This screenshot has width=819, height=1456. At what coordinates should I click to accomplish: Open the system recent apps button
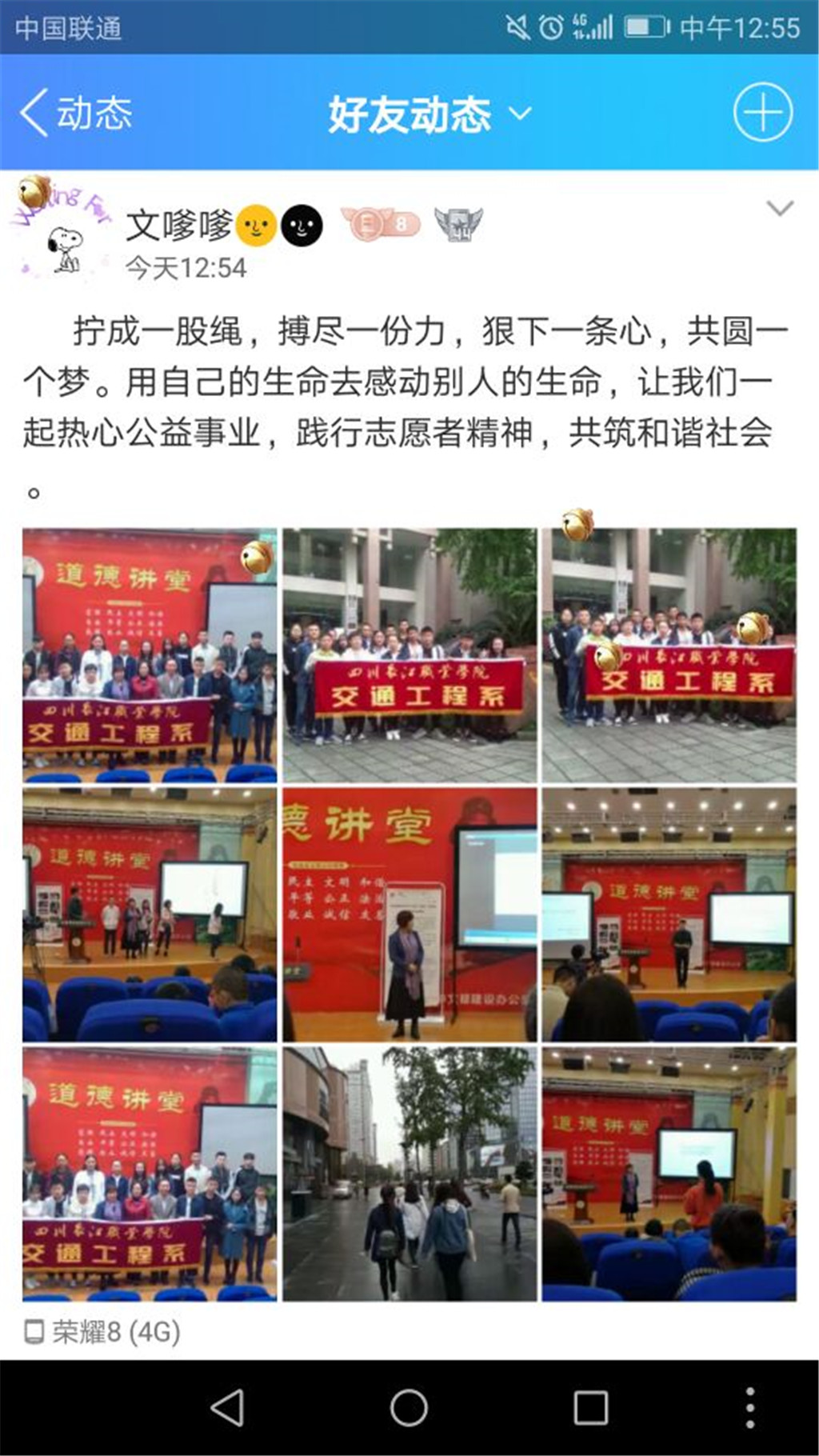click(590, 1407)
